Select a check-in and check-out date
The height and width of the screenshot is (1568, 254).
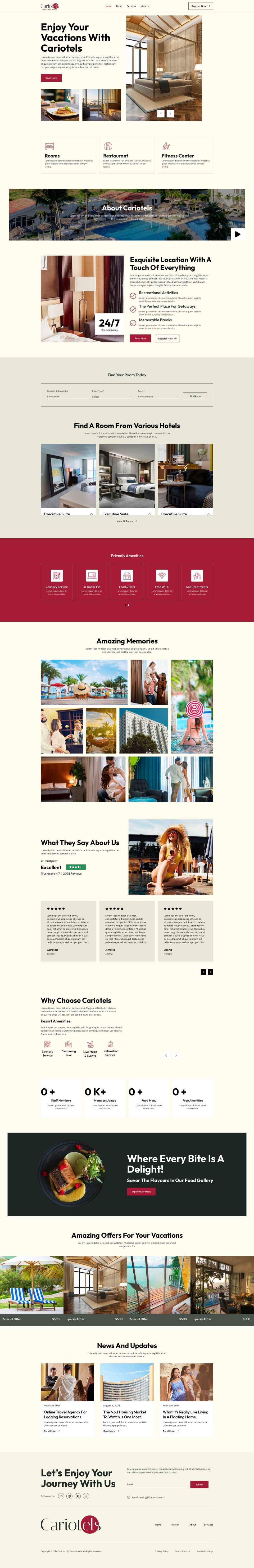67,396
